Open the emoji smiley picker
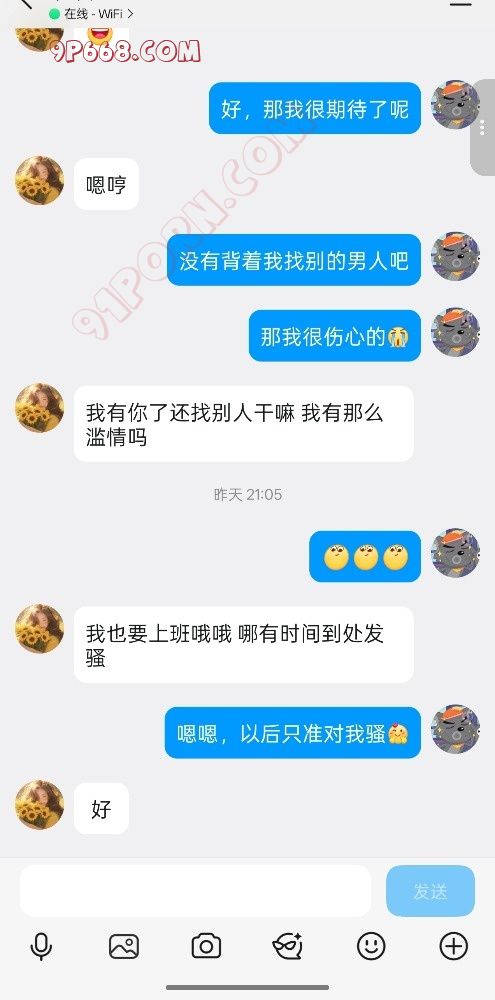The height and width of the screenshot is (1000, 495). [x=371, y=946]
